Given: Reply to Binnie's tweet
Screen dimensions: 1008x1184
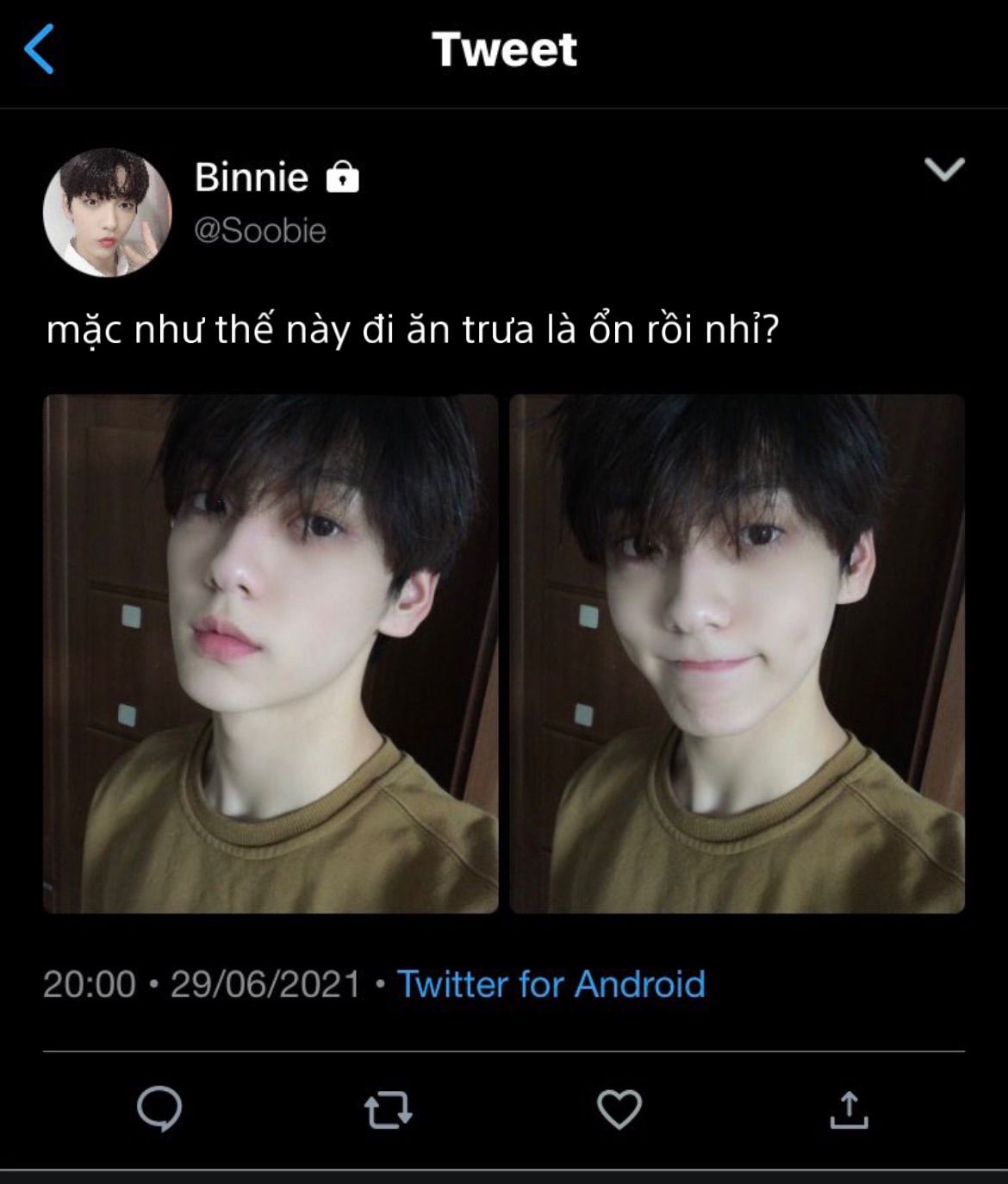Looking at the screenshot, I should pyautogui.click(x=159, y=1109).
